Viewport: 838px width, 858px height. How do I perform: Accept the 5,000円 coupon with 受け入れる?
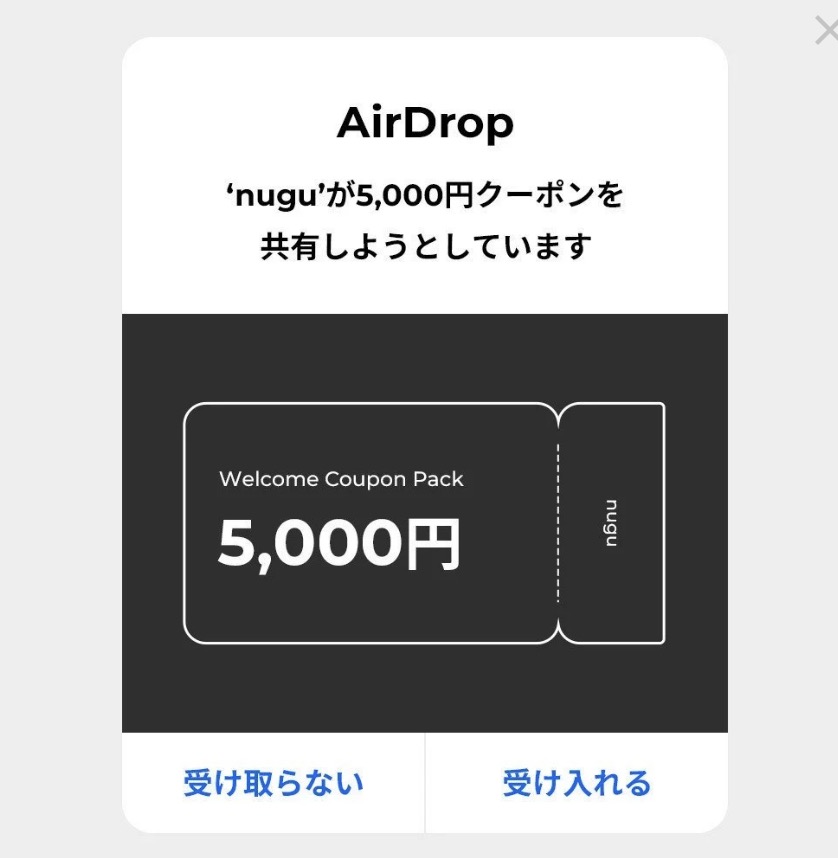(577, 783)
